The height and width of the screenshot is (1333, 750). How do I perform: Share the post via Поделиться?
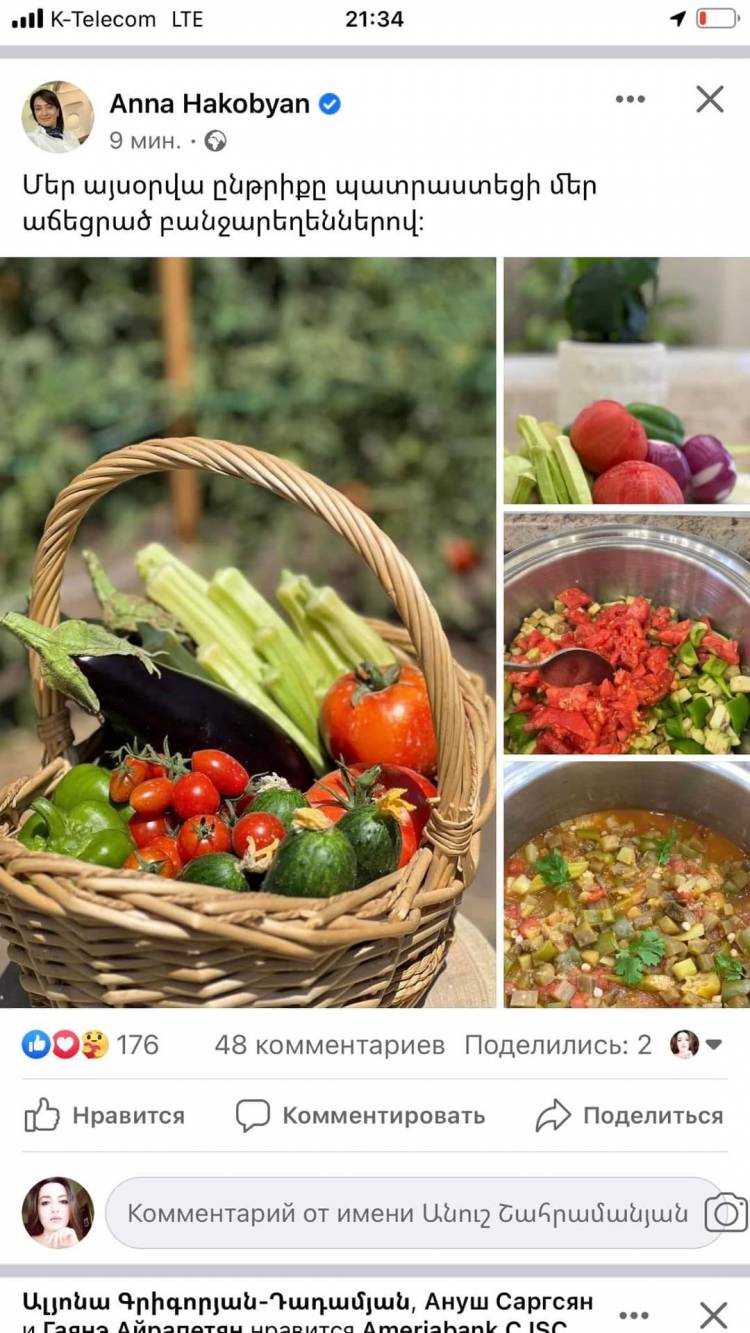point(629,1115)
